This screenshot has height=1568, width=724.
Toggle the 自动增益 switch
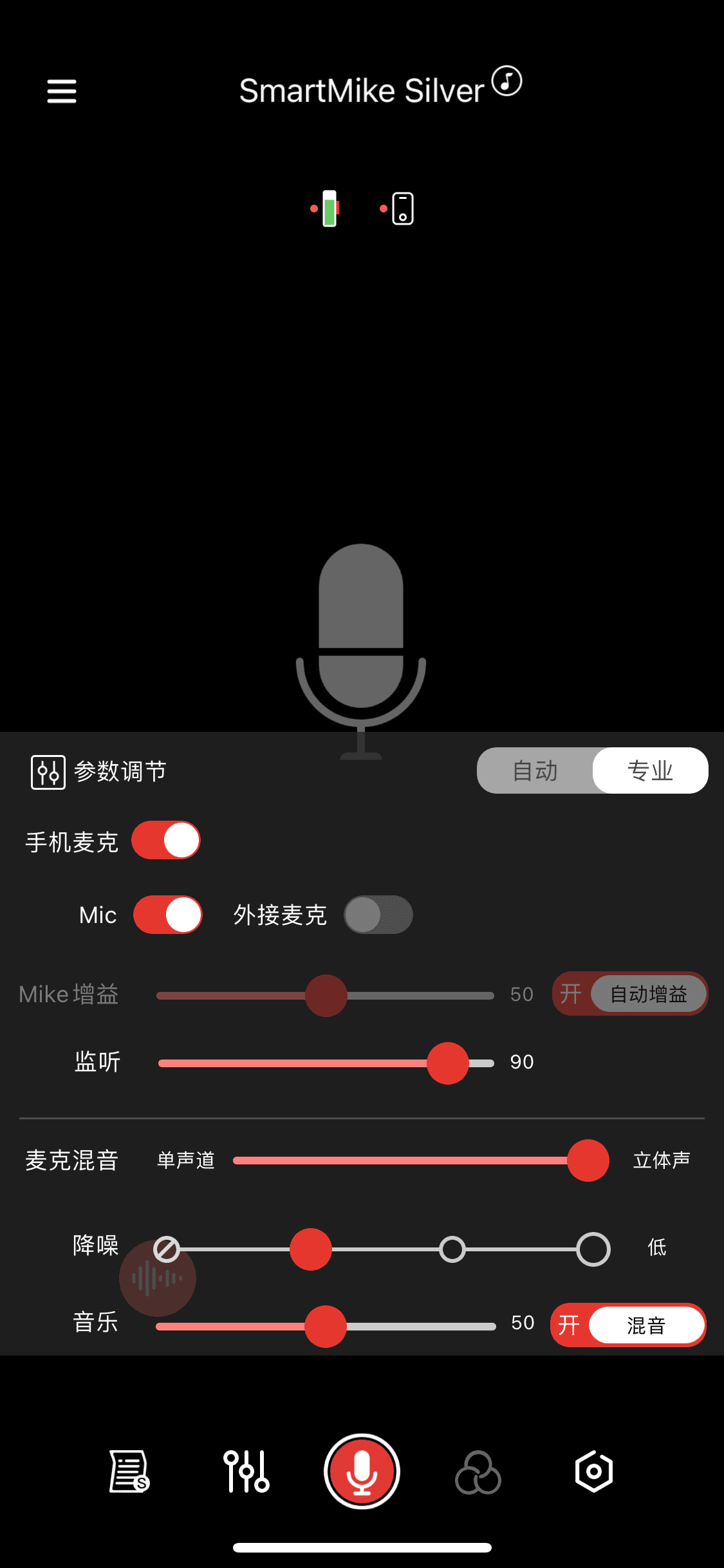pos(629,994)
